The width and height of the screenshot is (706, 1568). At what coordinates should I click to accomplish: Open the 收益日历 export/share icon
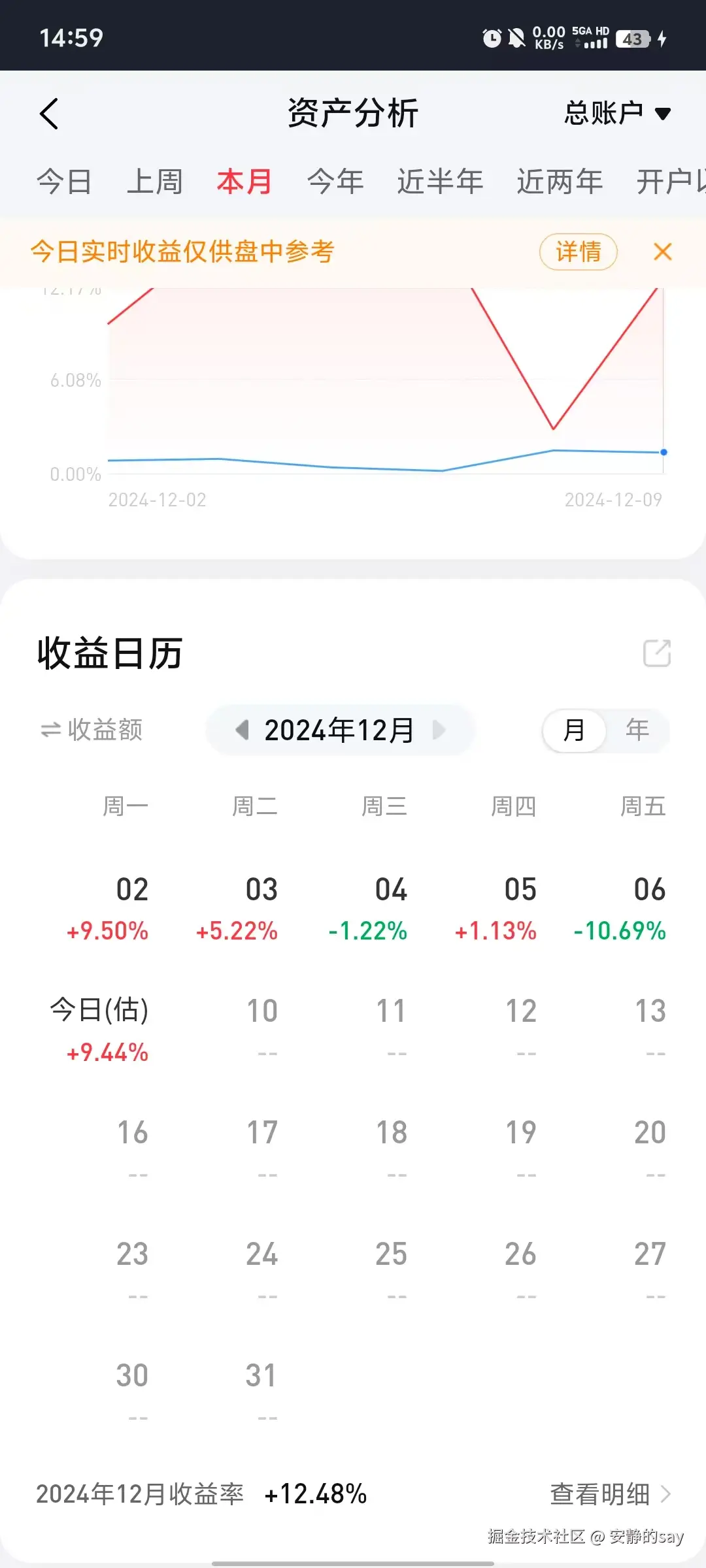point(657,653)
